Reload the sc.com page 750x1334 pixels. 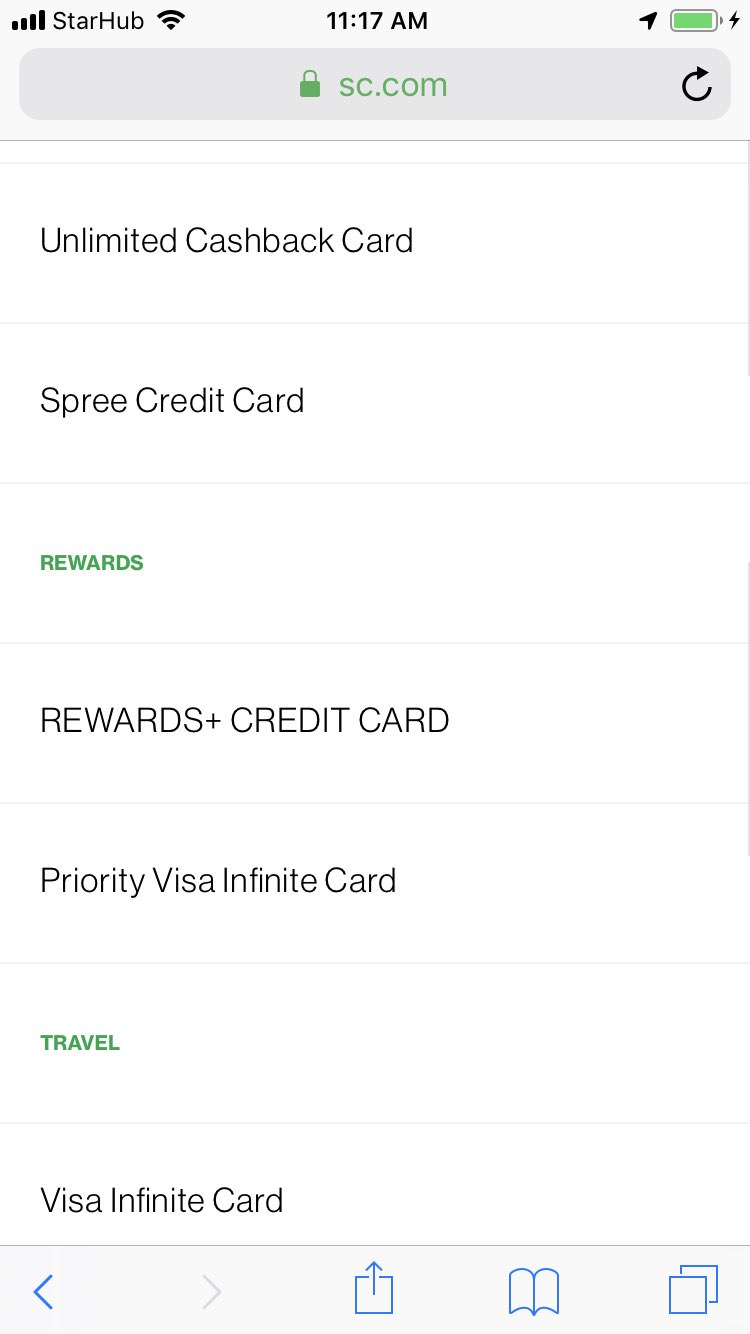(x=696, y=85)
